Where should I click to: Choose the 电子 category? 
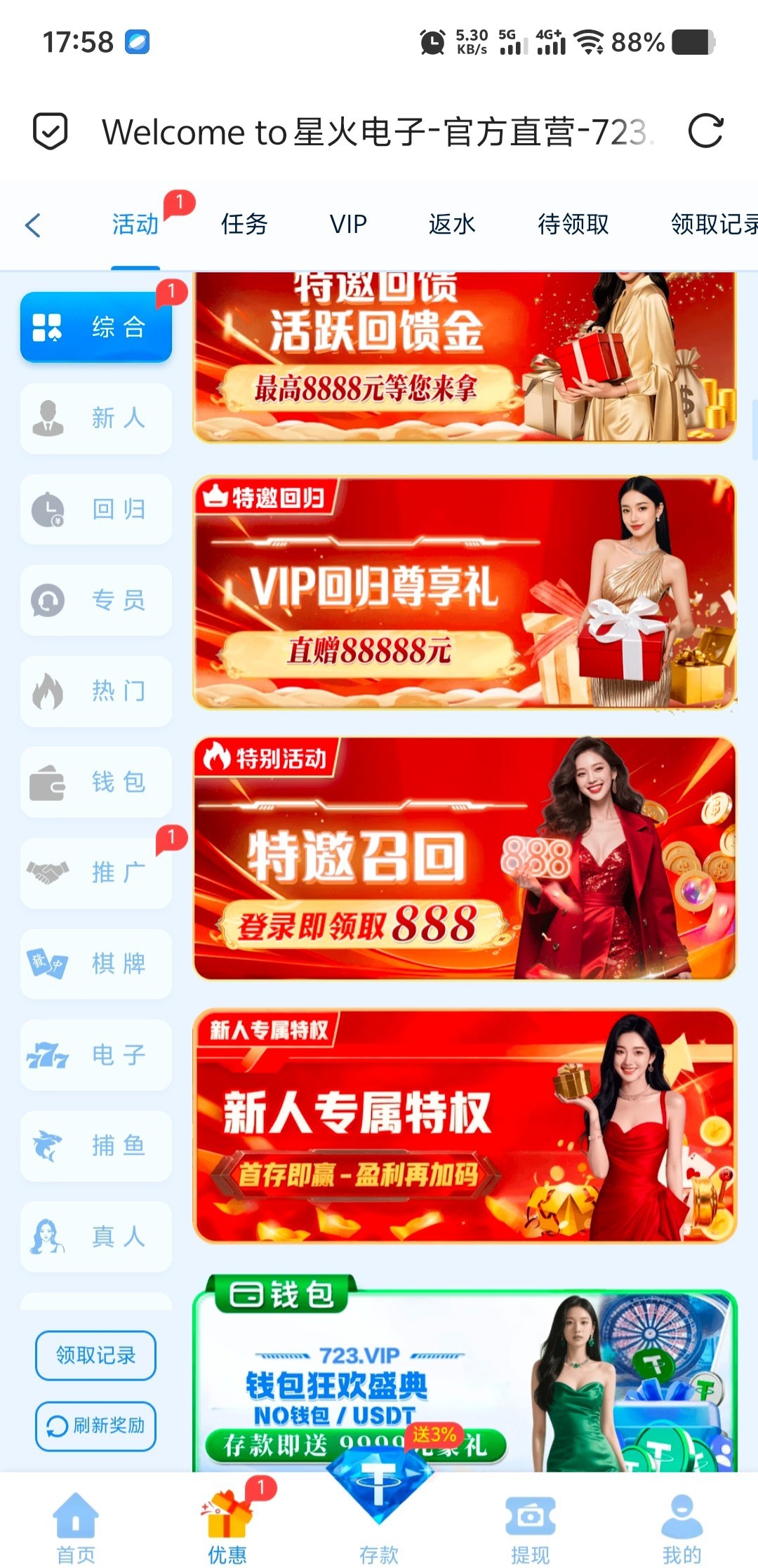pos(96,1054)
